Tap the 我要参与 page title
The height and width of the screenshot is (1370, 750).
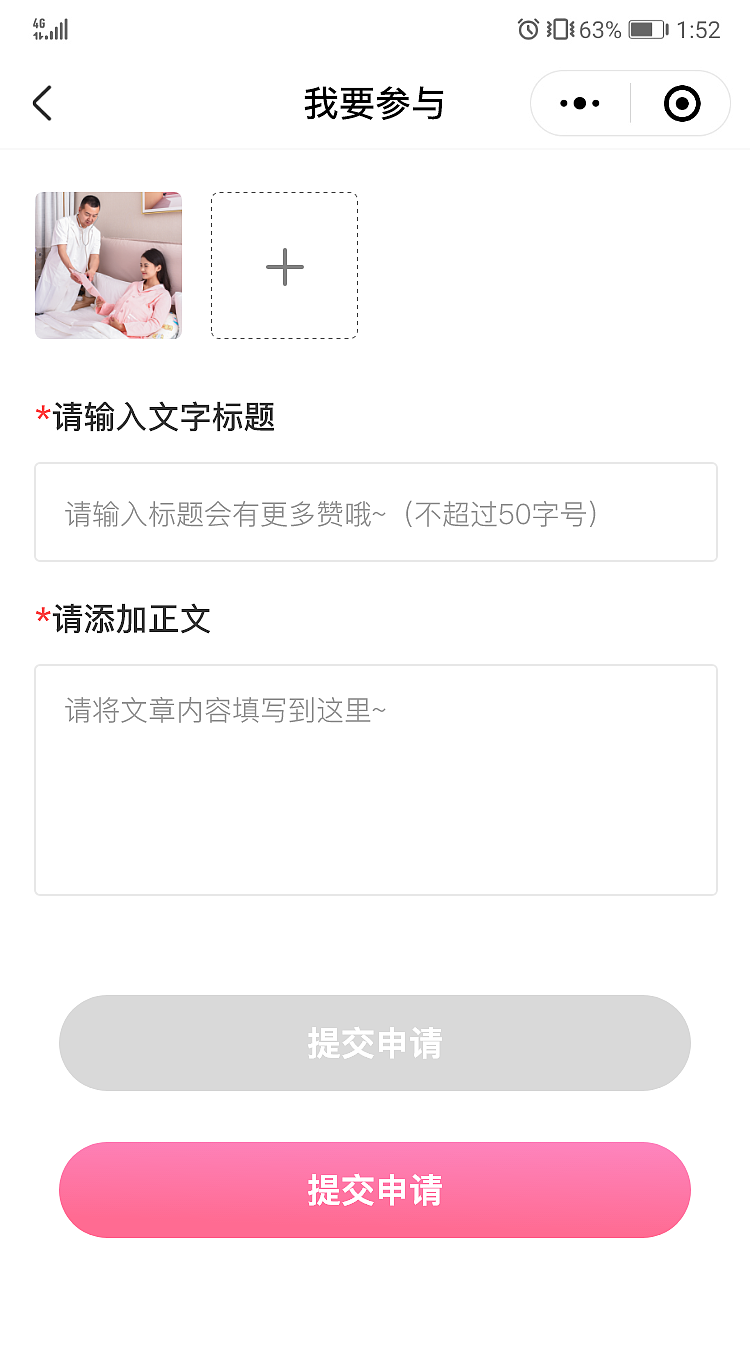pyautogui.click(x=374, y=103)
